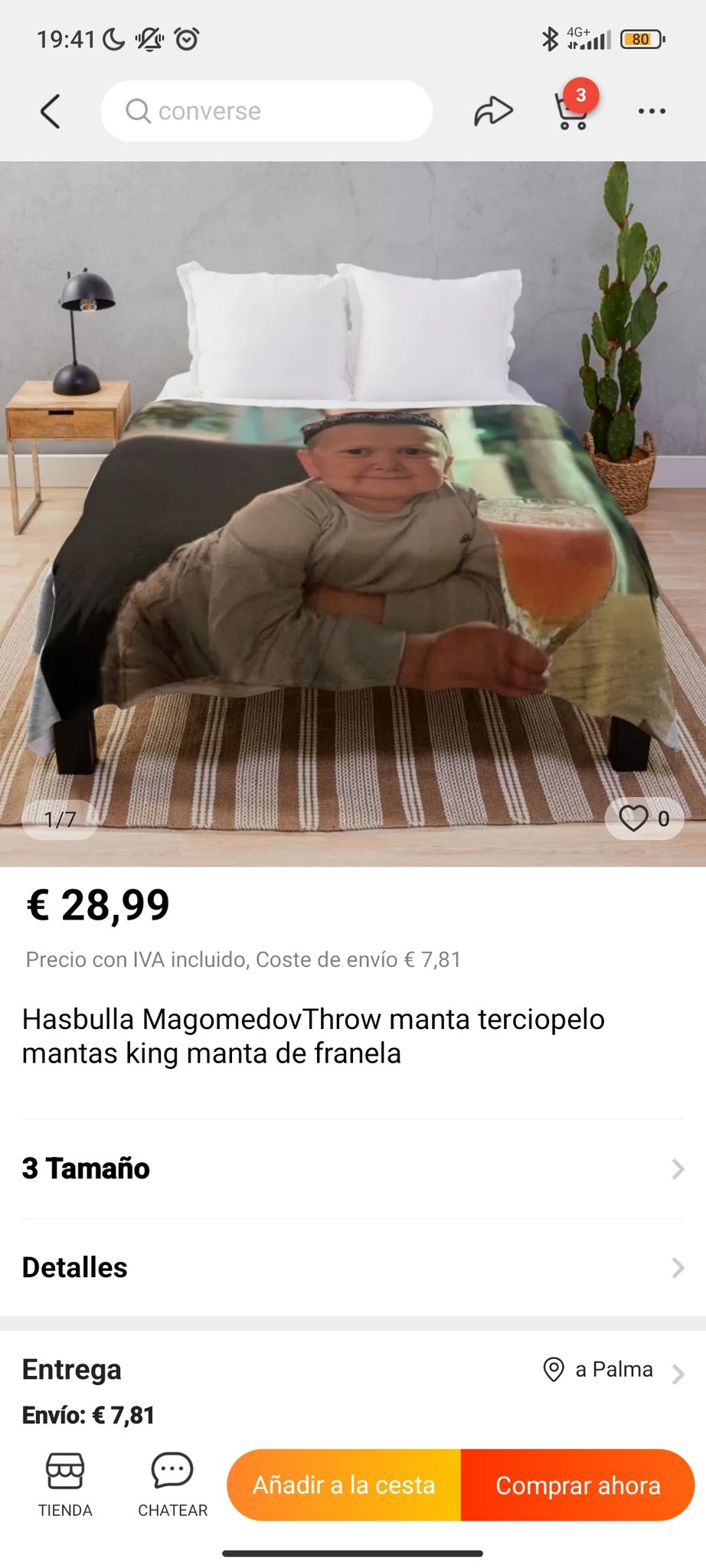The width and height of the screenshot is (706, 1568).
Task: Open the Detalles row
Action: [352, 1267]
